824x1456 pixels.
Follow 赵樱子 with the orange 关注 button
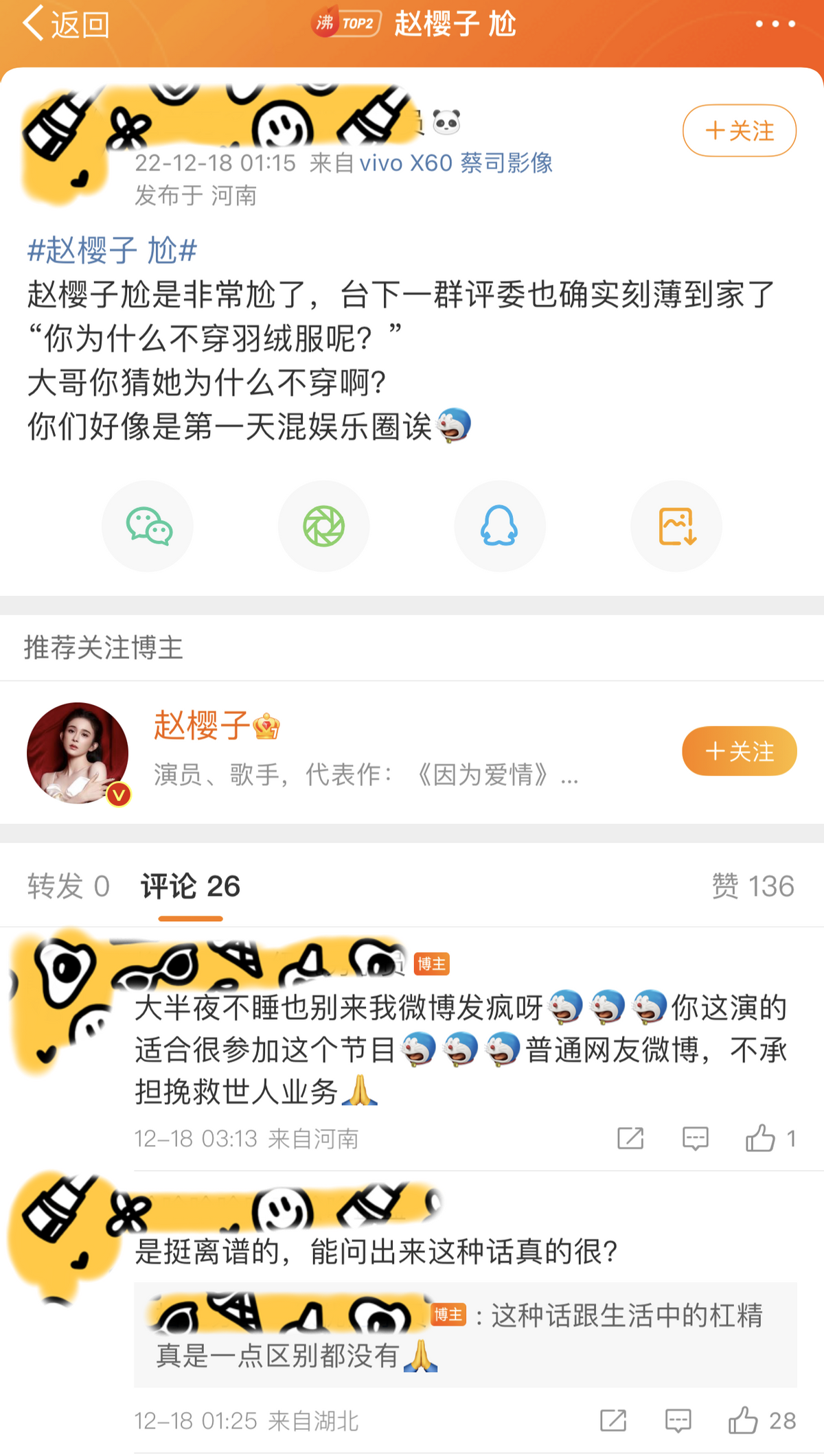pyautogui.click(x=739, y=751)
